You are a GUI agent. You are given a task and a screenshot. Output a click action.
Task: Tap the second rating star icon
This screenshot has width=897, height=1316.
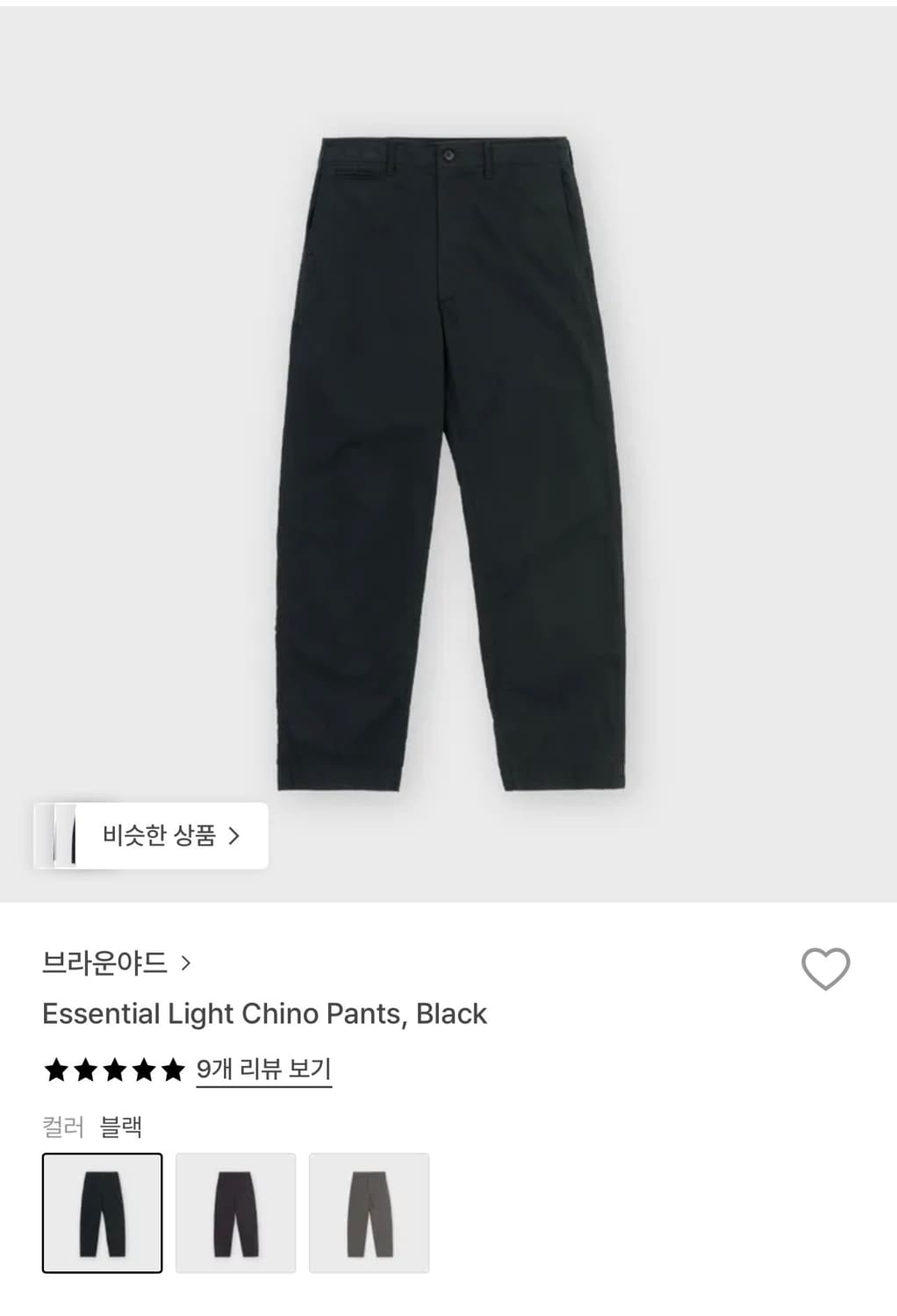pyautogui.click(x=83, y=1069)
